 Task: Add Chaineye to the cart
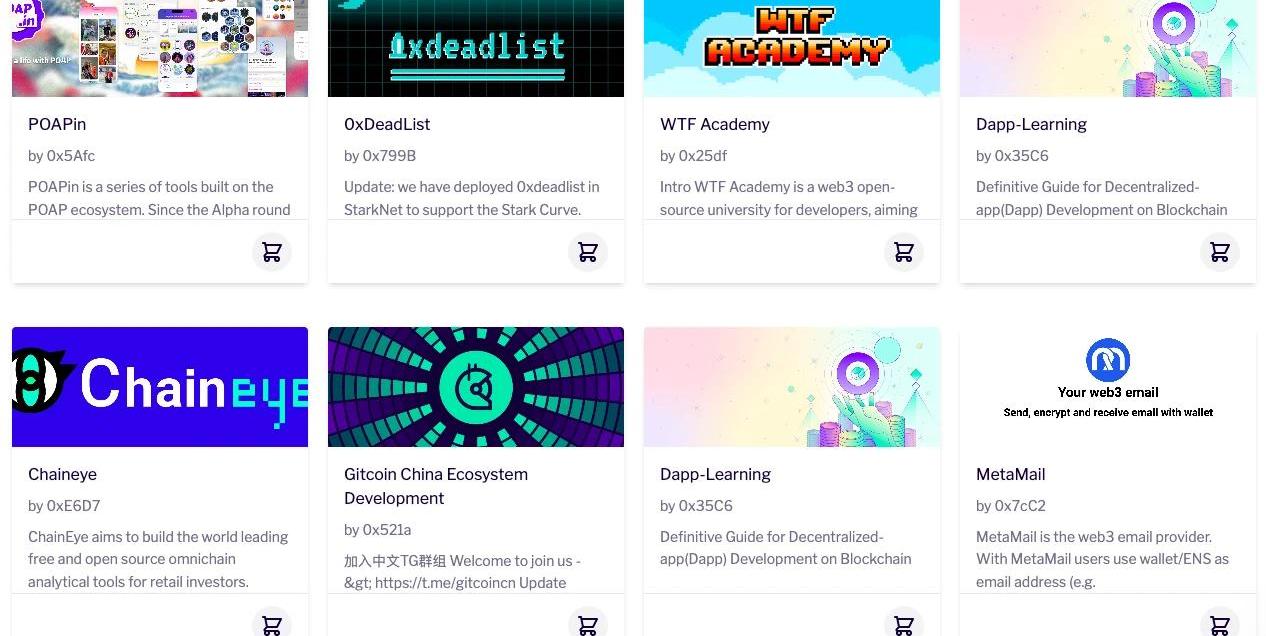[x=272, y=625]
